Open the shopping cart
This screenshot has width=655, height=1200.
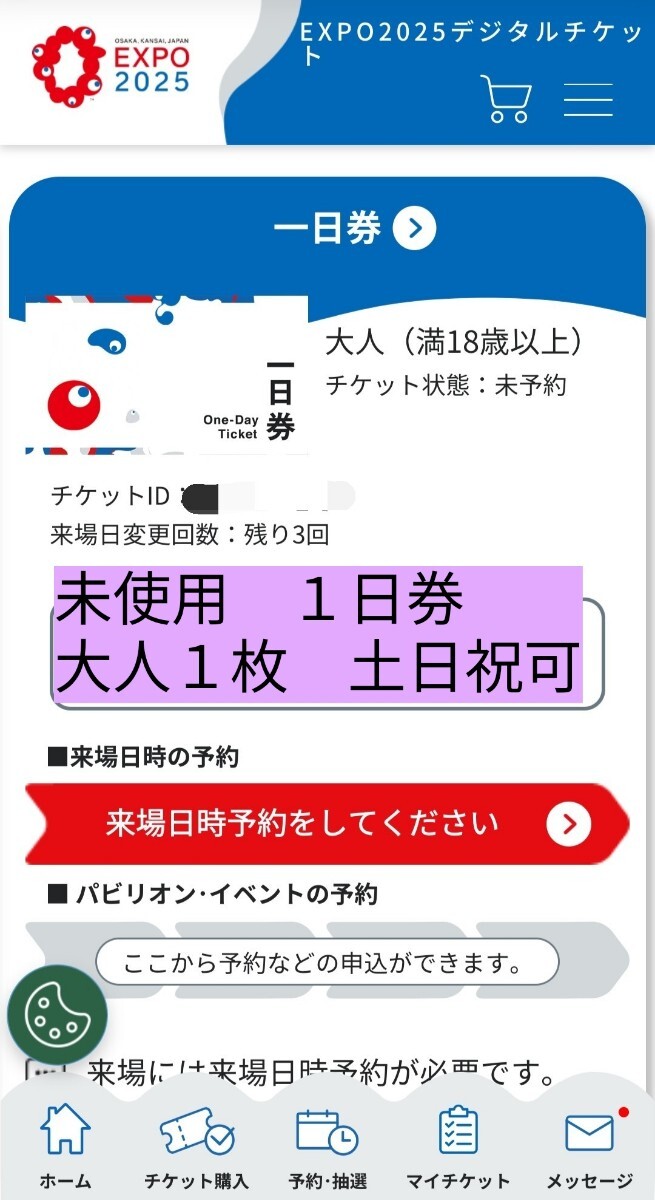tap(506, 99)
